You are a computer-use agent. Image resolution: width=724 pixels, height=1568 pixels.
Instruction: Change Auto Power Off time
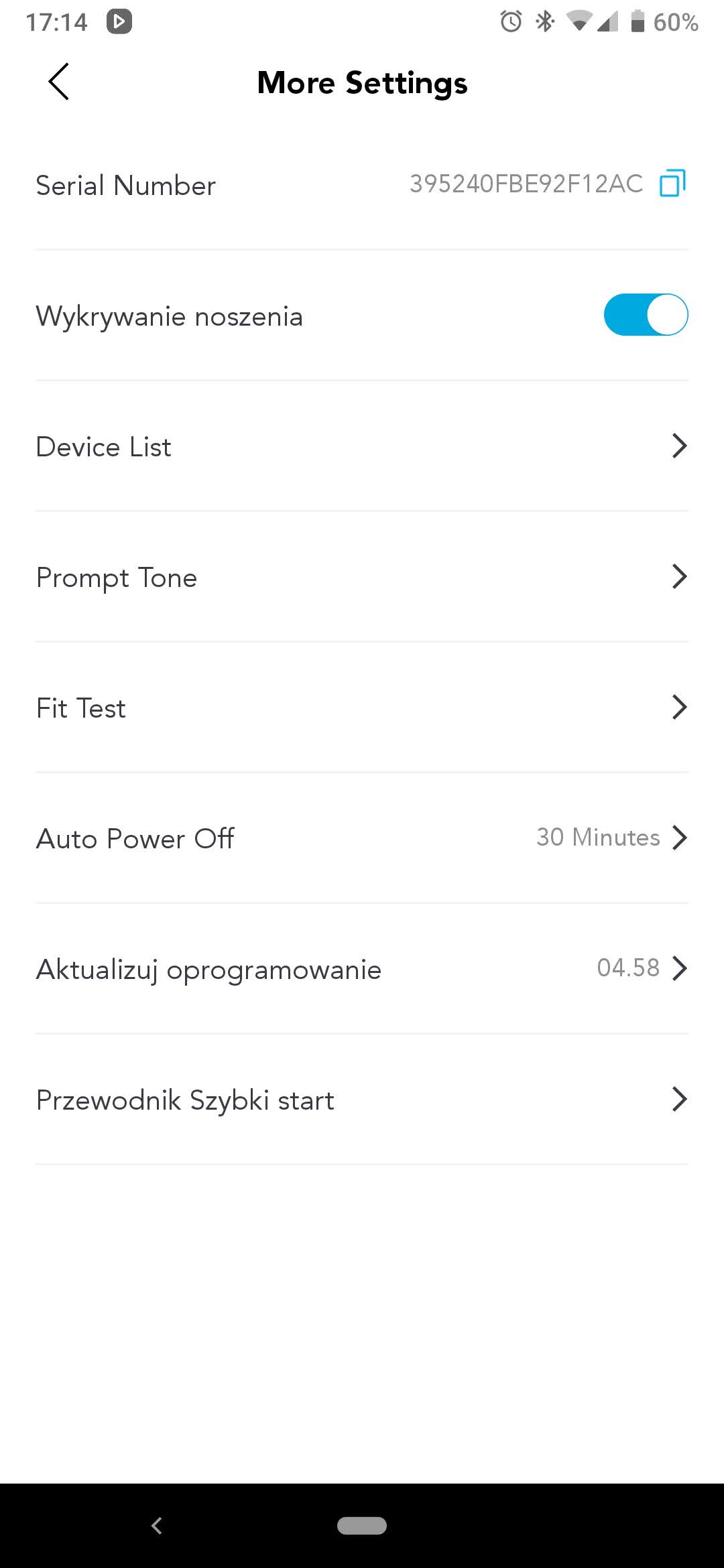[x=362, y=838]
